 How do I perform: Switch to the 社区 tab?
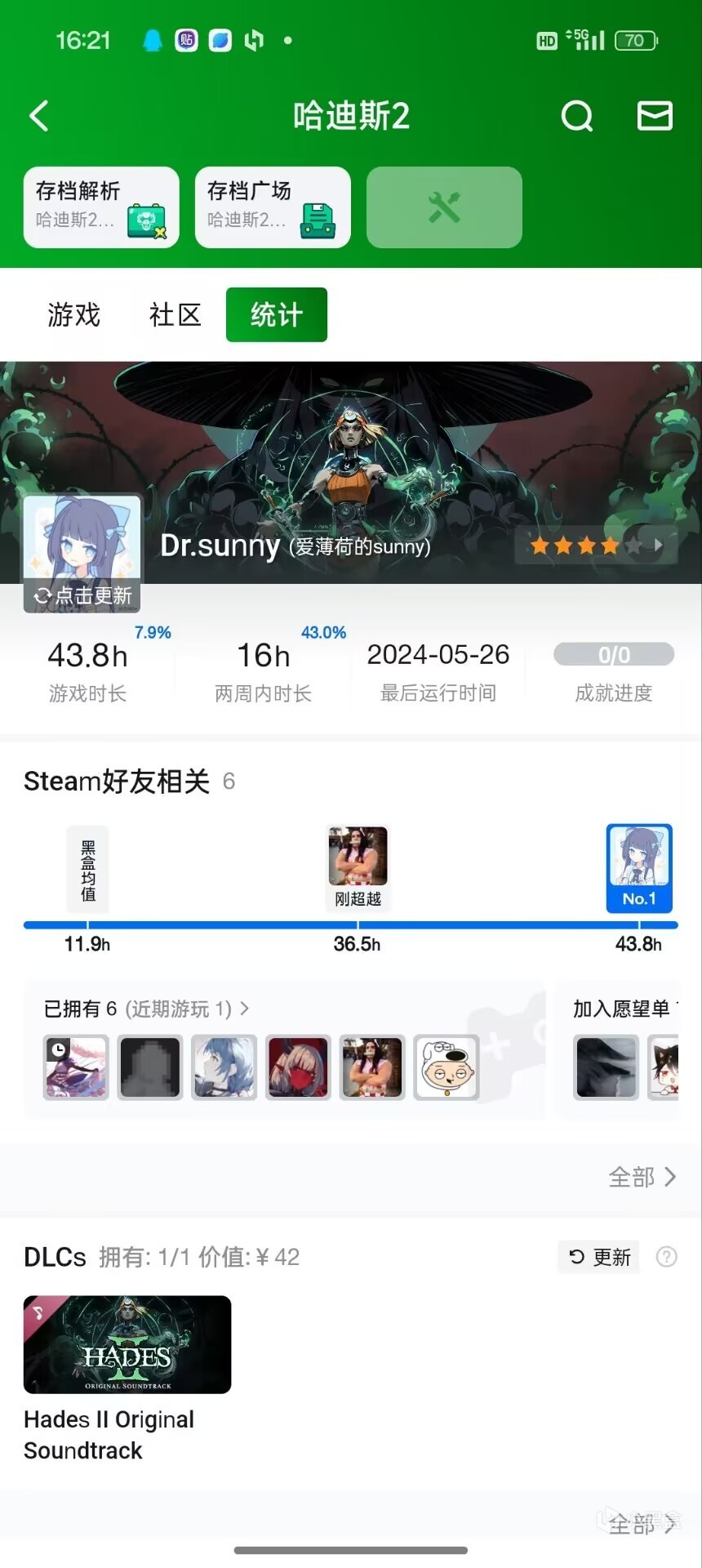(x=175, y=314)
